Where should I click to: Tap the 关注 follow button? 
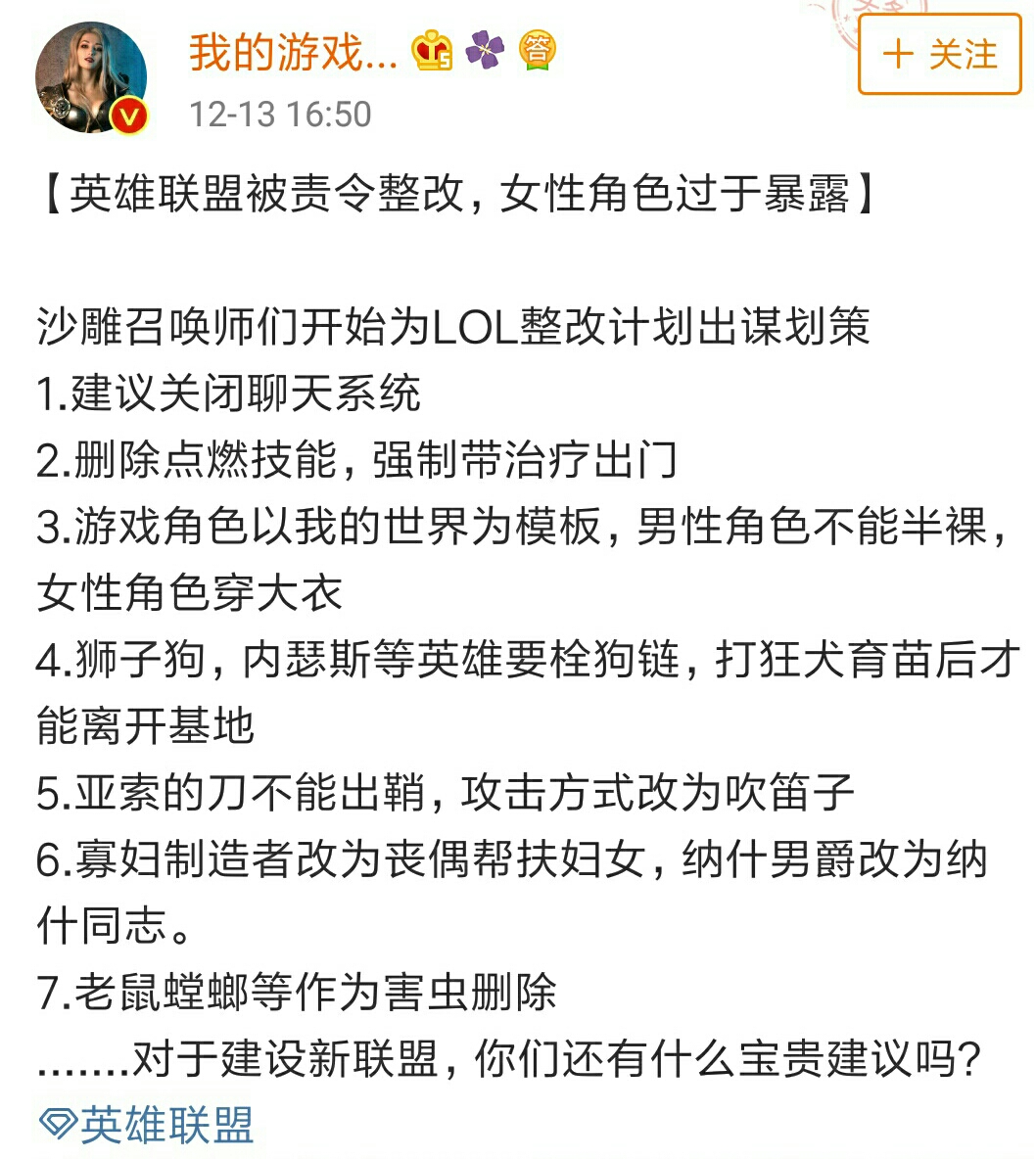tap(939, 55)
